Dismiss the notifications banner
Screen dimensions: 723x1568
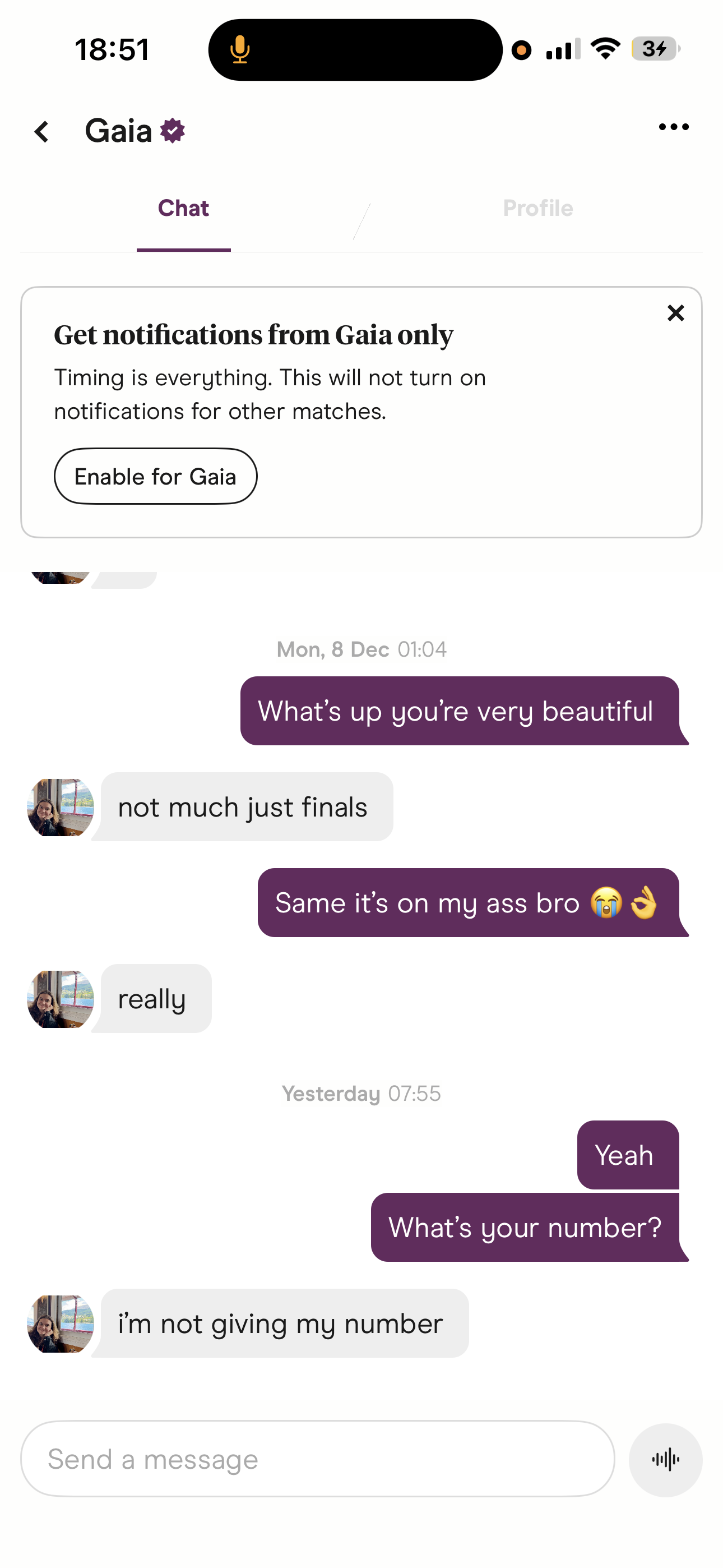[x=675, y=313]
